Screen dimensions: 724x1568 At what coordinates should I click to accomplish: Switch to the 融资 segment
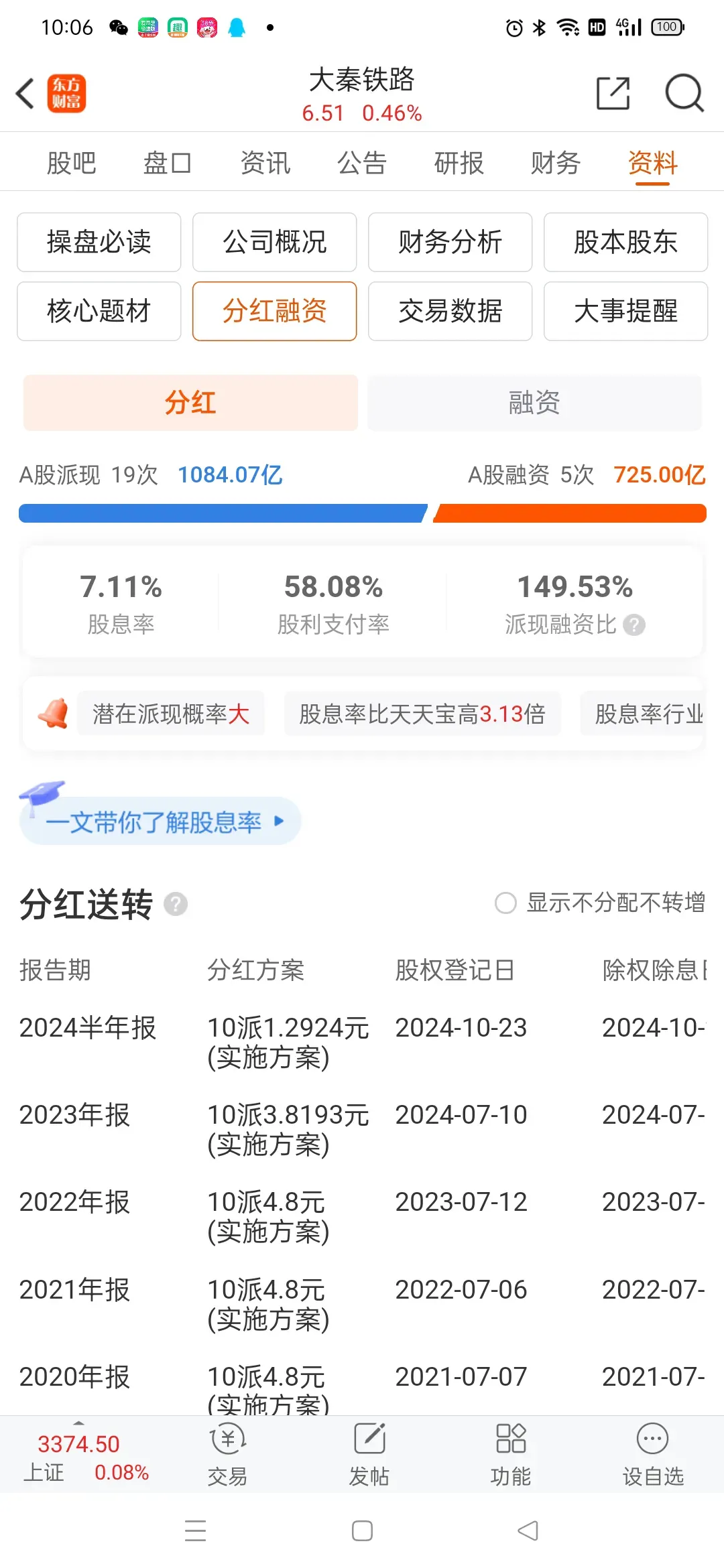(534, 403)
